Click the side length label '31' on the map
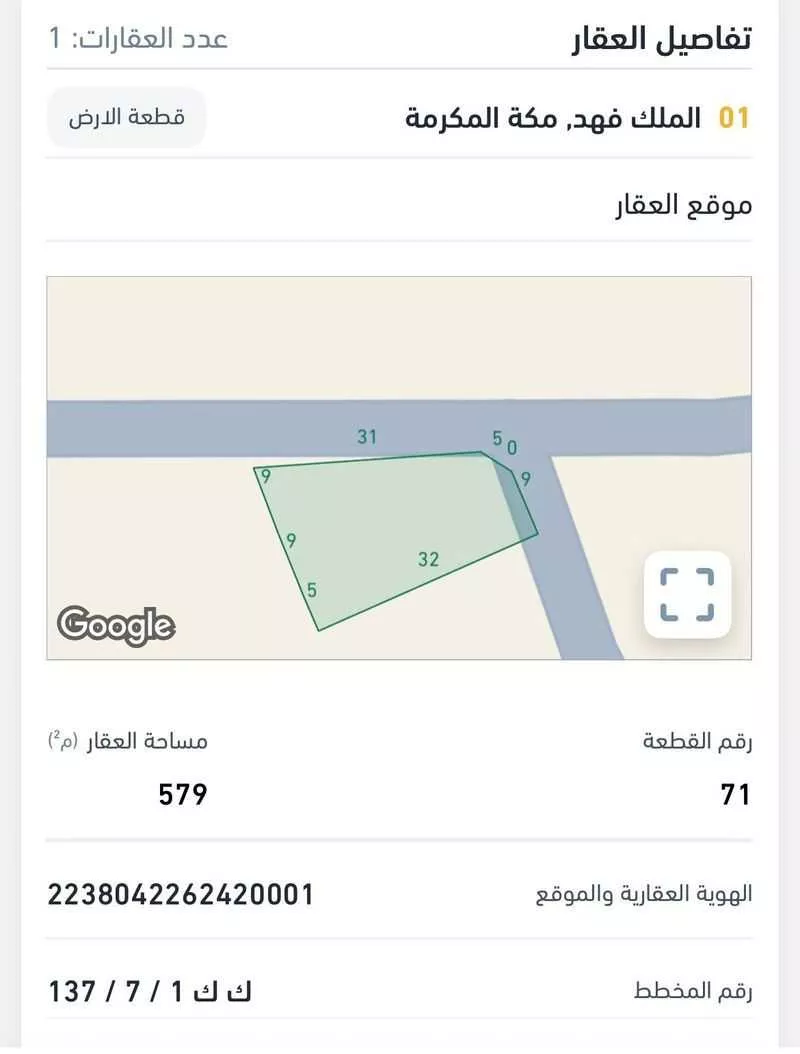 tap(367, 436)
